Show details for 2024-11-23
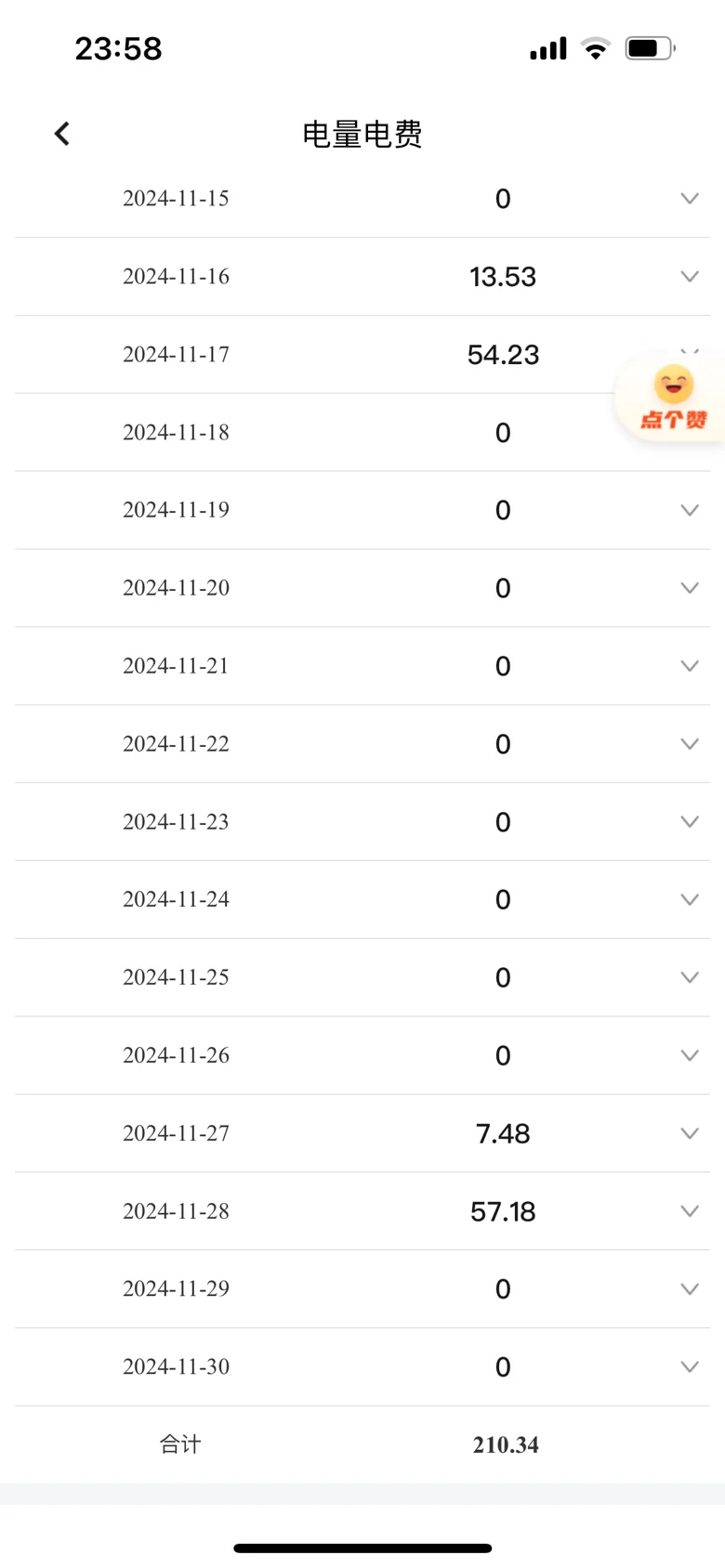 coord(690,822)
